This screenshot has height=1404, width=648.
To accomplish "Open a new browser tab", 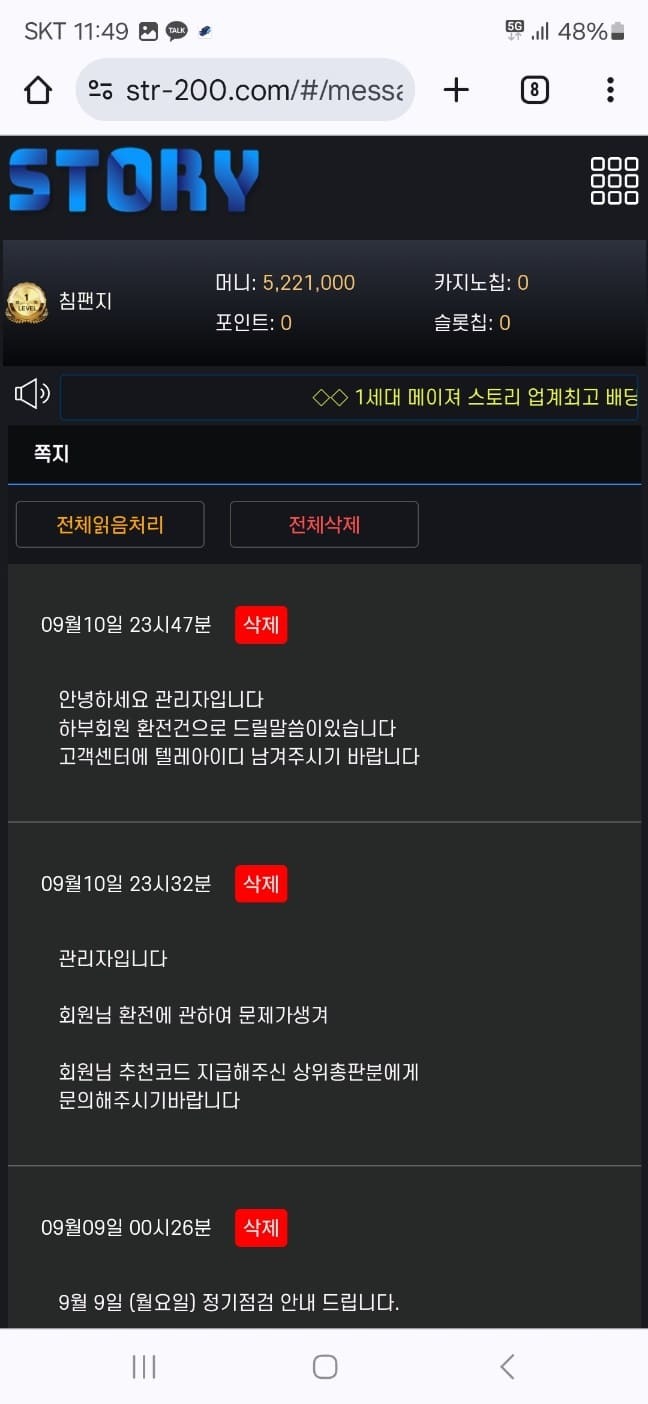I will coord(456,91).
